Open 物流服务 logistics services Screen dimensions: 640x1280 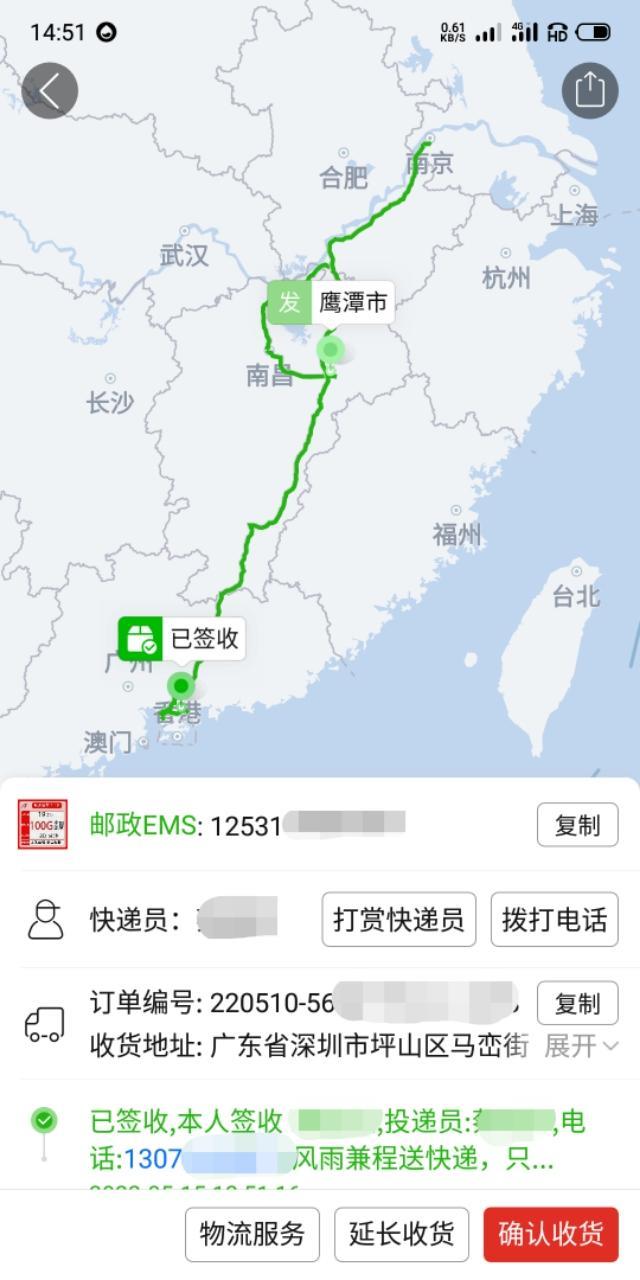(252, 1234)
